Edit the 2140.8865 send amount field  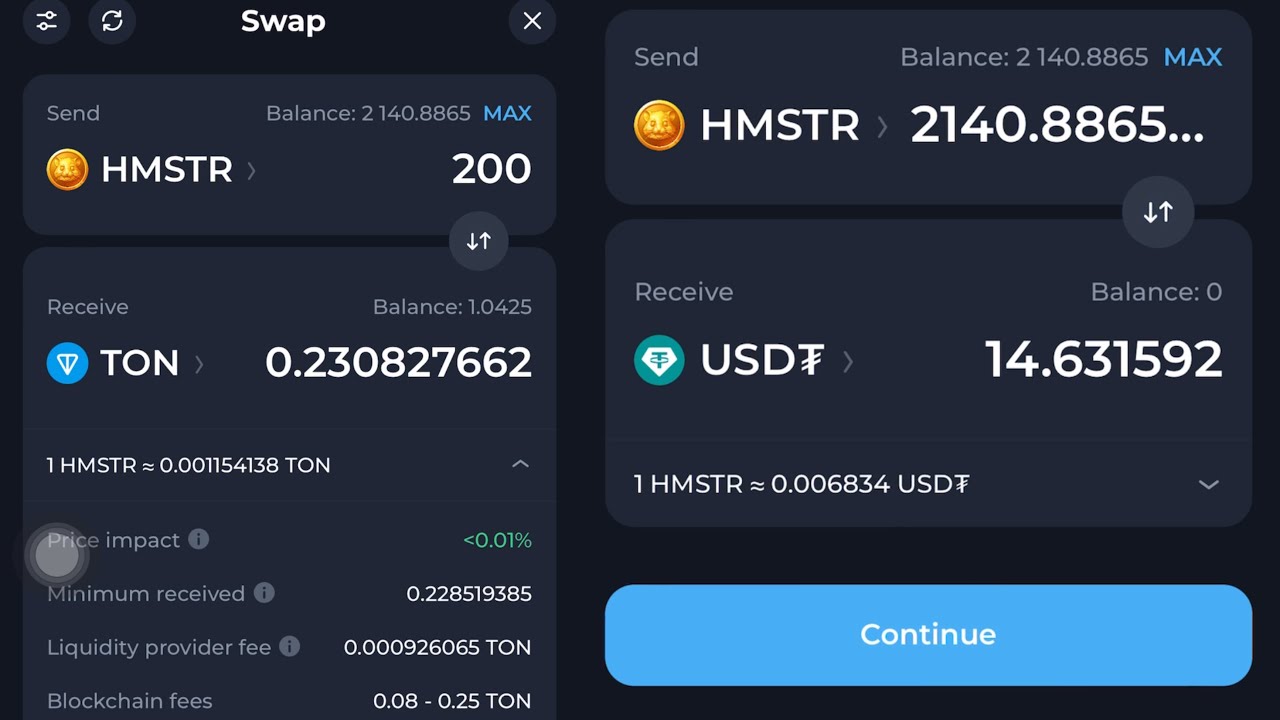click(1056, 125)
